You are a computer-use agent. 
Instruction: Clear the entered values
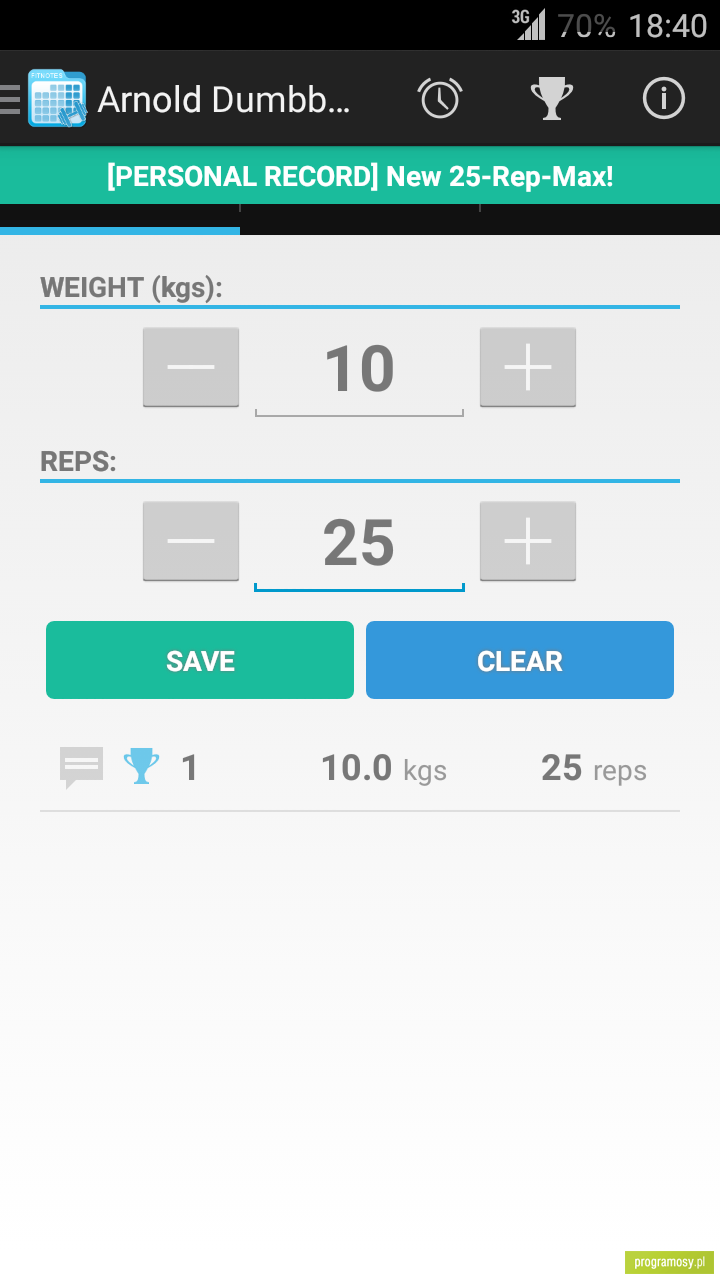520,660
